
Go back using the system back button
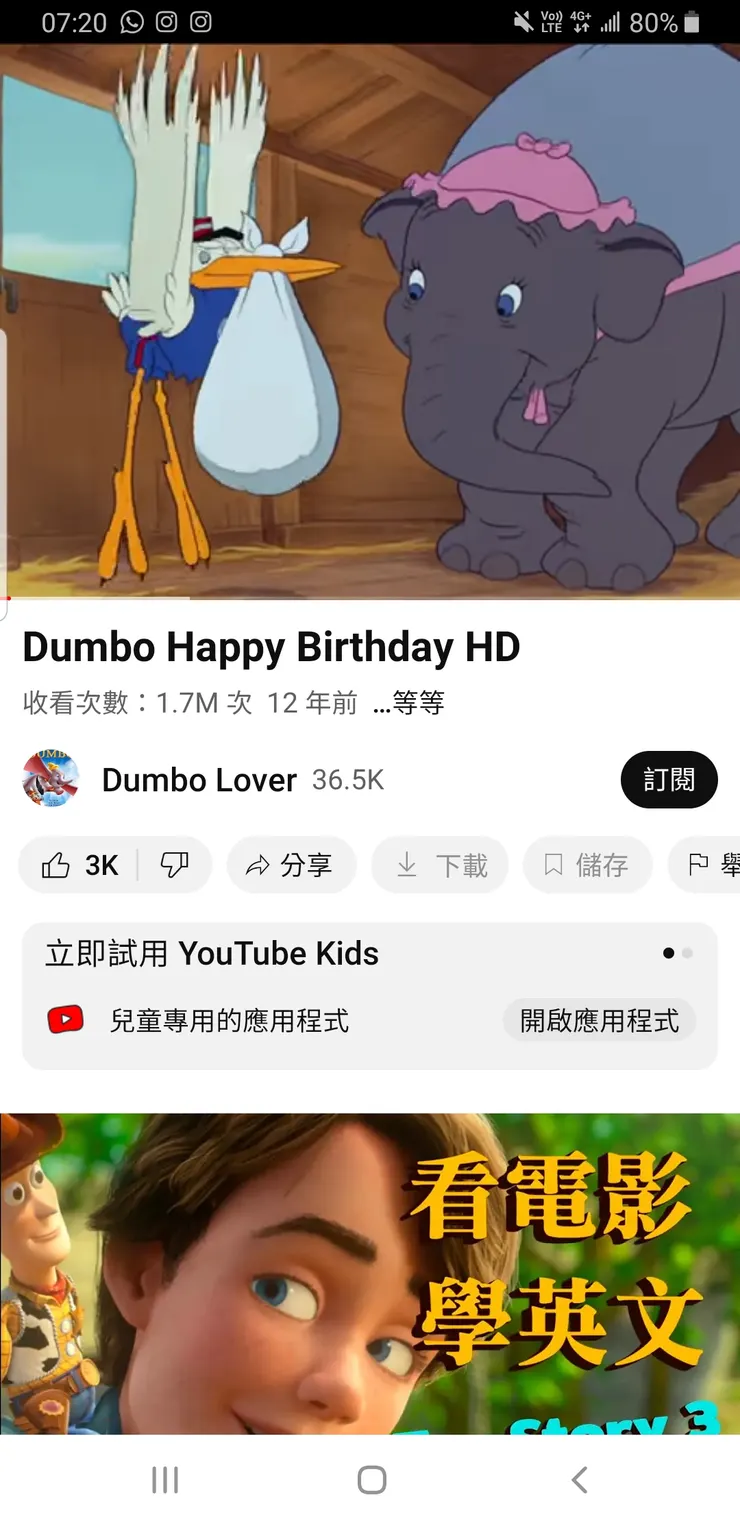click(x=578, y=1480)
